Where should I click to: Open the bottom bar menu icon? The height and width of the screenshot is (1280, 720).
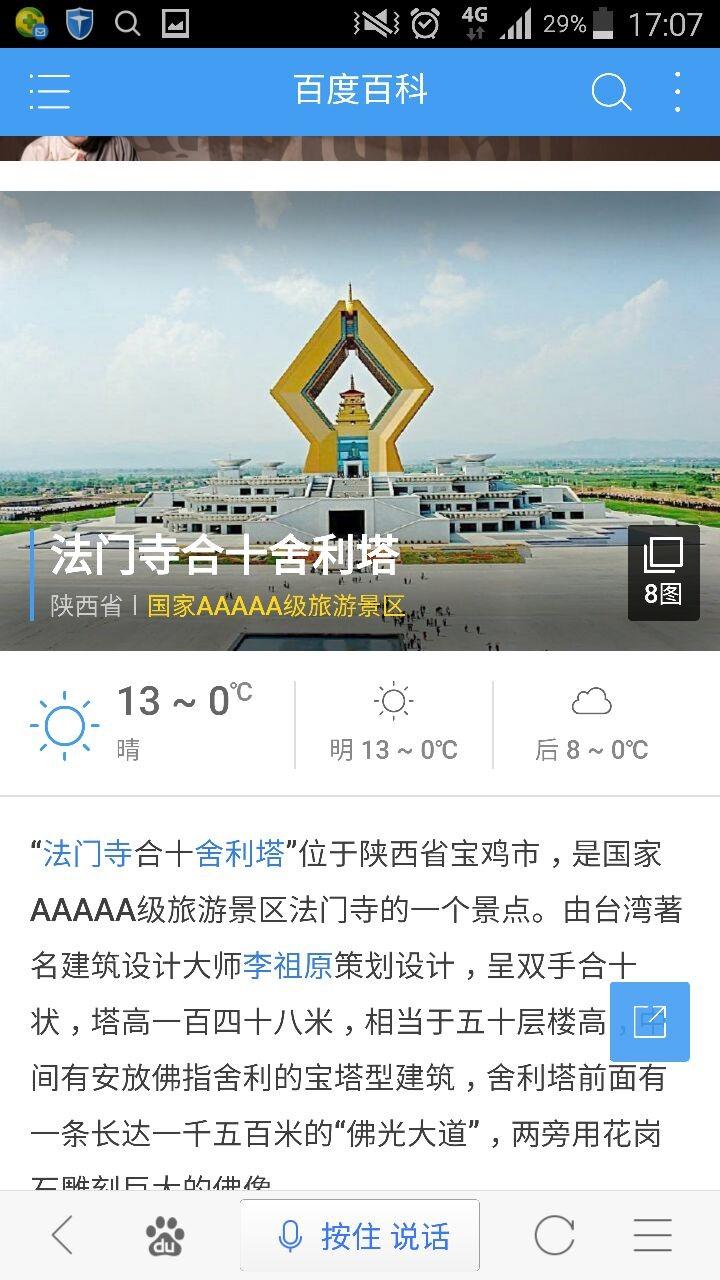(652, 1236)
